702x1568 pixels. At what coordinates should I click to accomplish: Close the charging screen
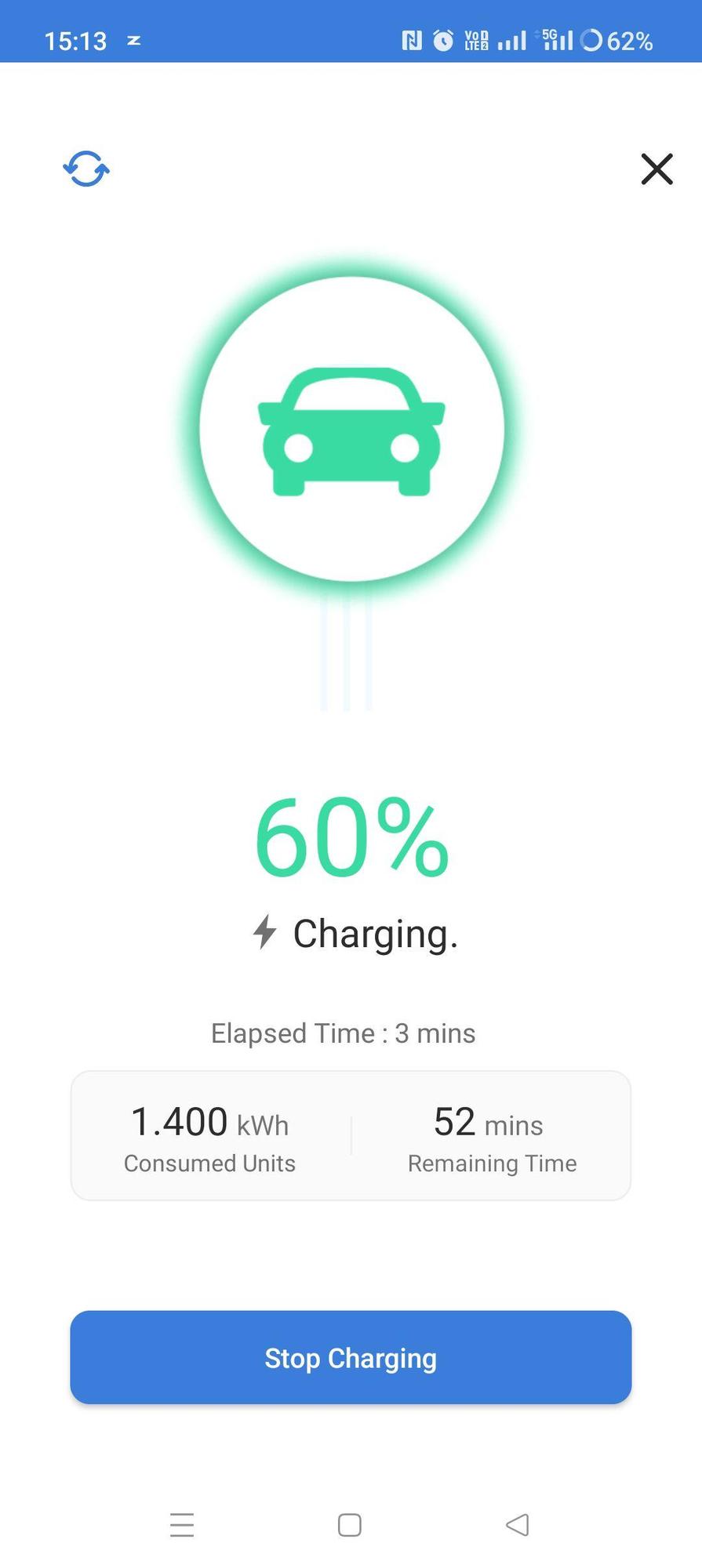click(657, 169)
